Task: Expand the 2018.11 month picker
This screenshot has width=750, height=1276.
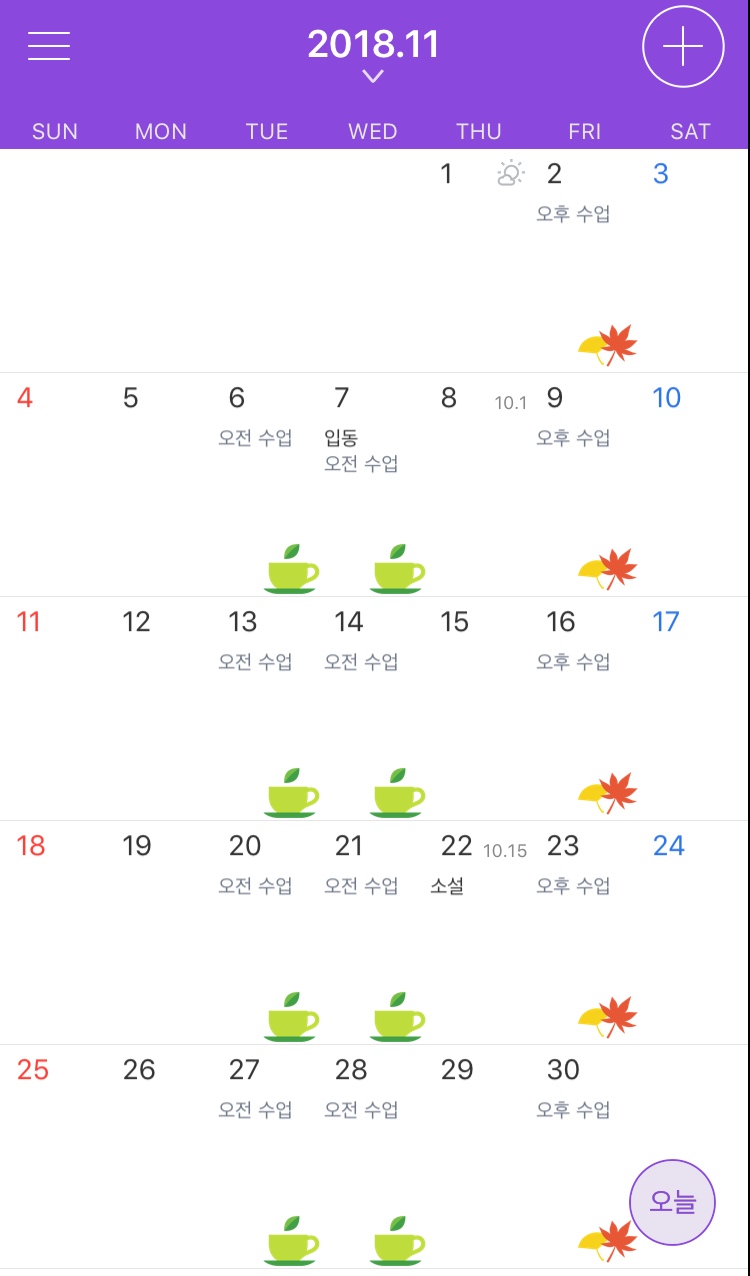Action: (x=373, y=54)
